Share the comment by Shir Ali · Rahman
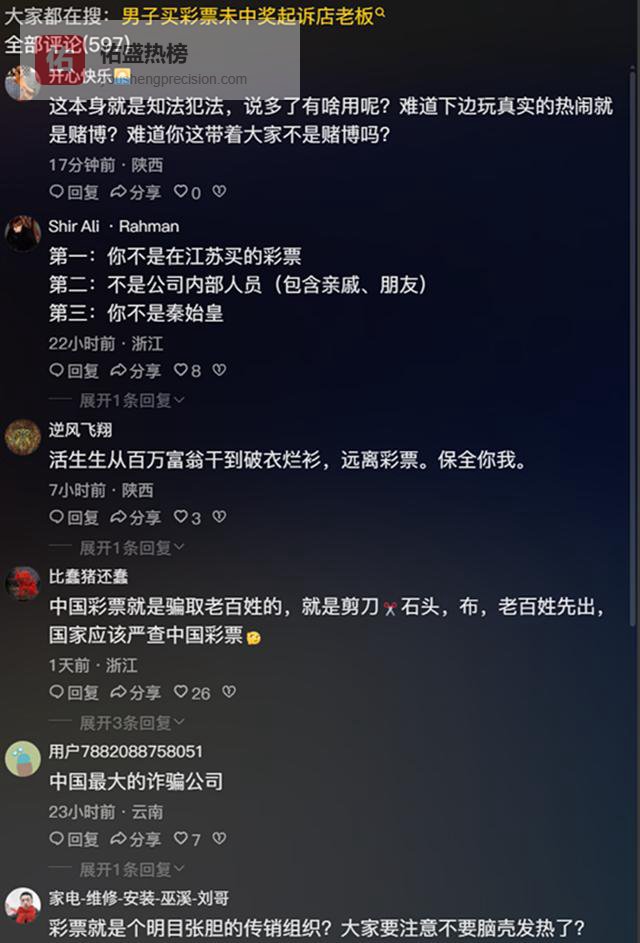640x943 pixels. (135, 371)
